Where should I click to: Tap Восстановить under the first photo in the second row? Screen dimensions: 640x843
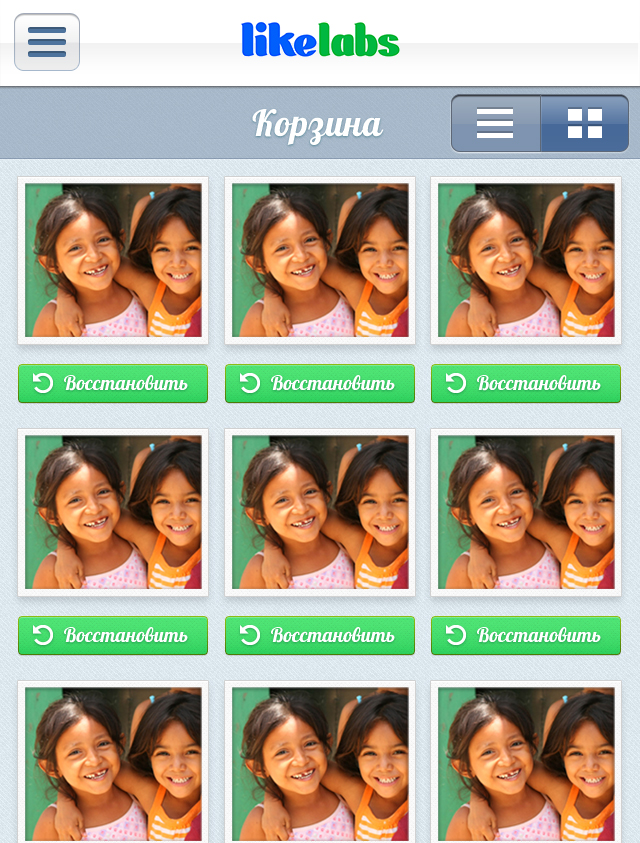tap(113, 635)
